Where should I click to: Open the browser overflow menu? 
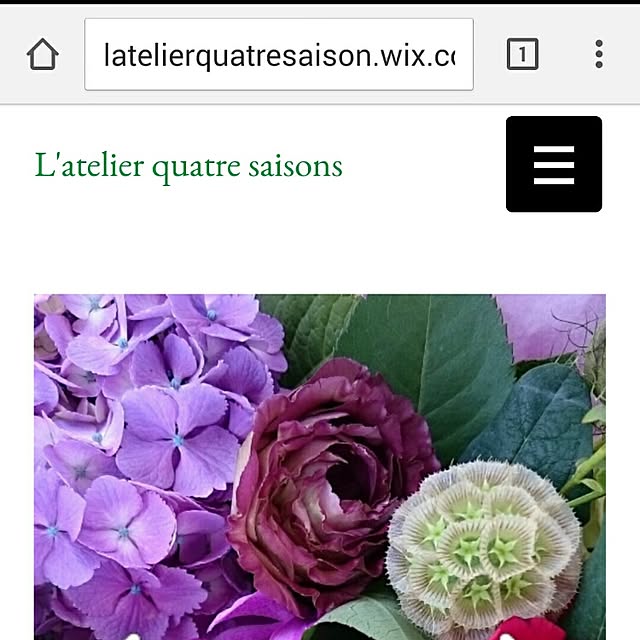point(598,54)
